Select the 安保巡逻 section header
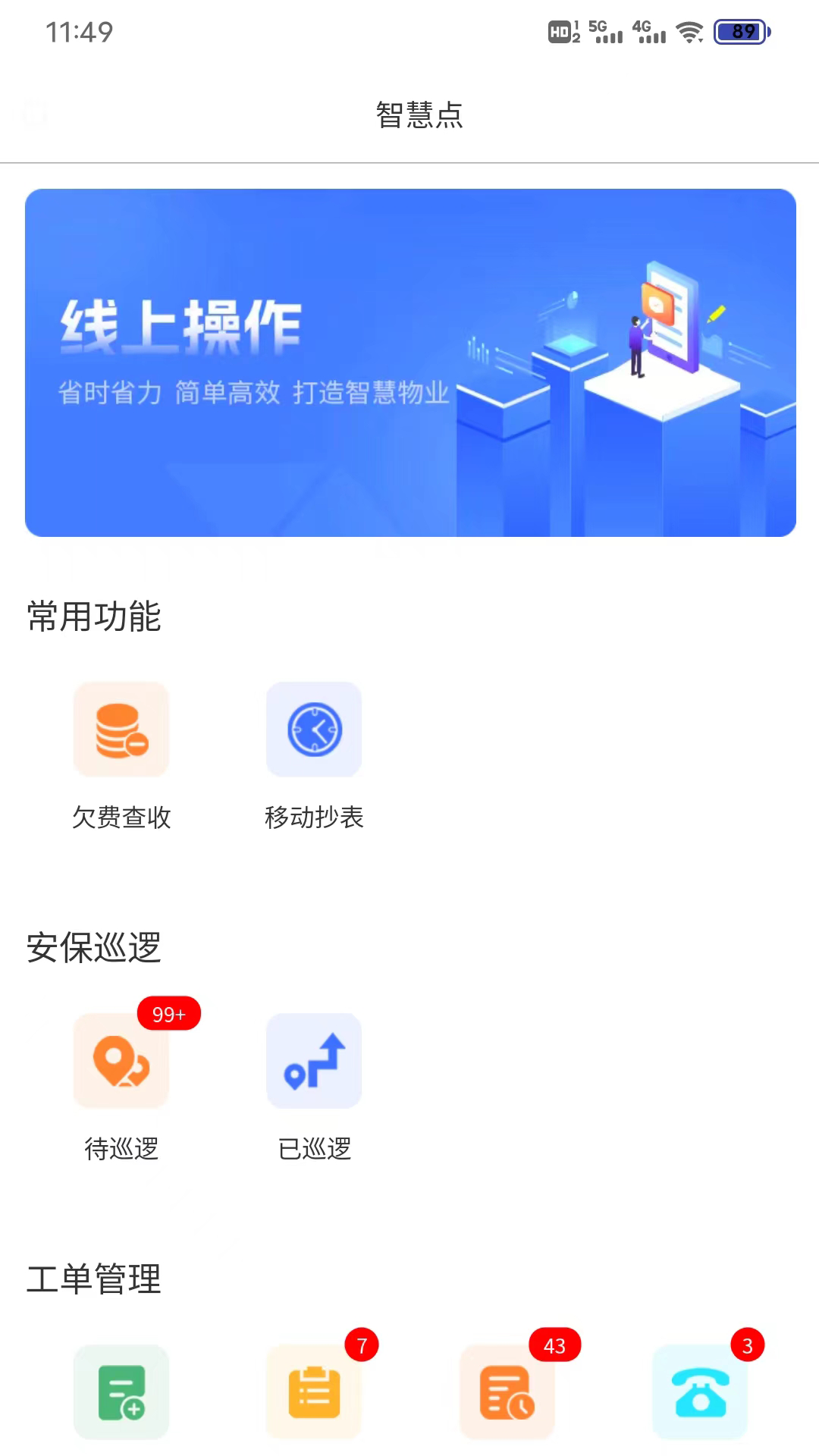Viewport: 819px width, 1456px height. coord(94,948)
